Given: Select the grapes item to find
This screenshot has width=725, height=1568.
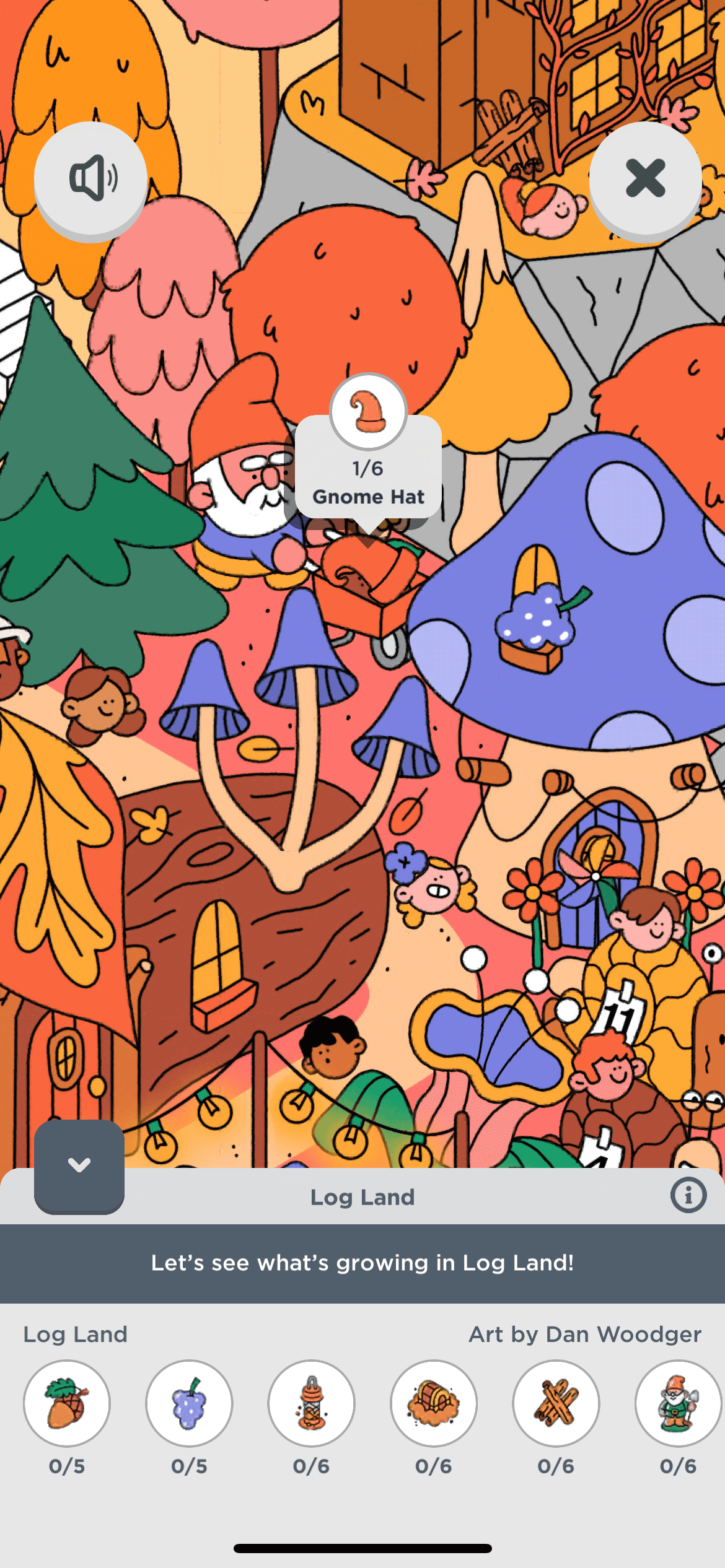Looking at the screenshot, I should pyautogui.click(x=189, y=1403).
